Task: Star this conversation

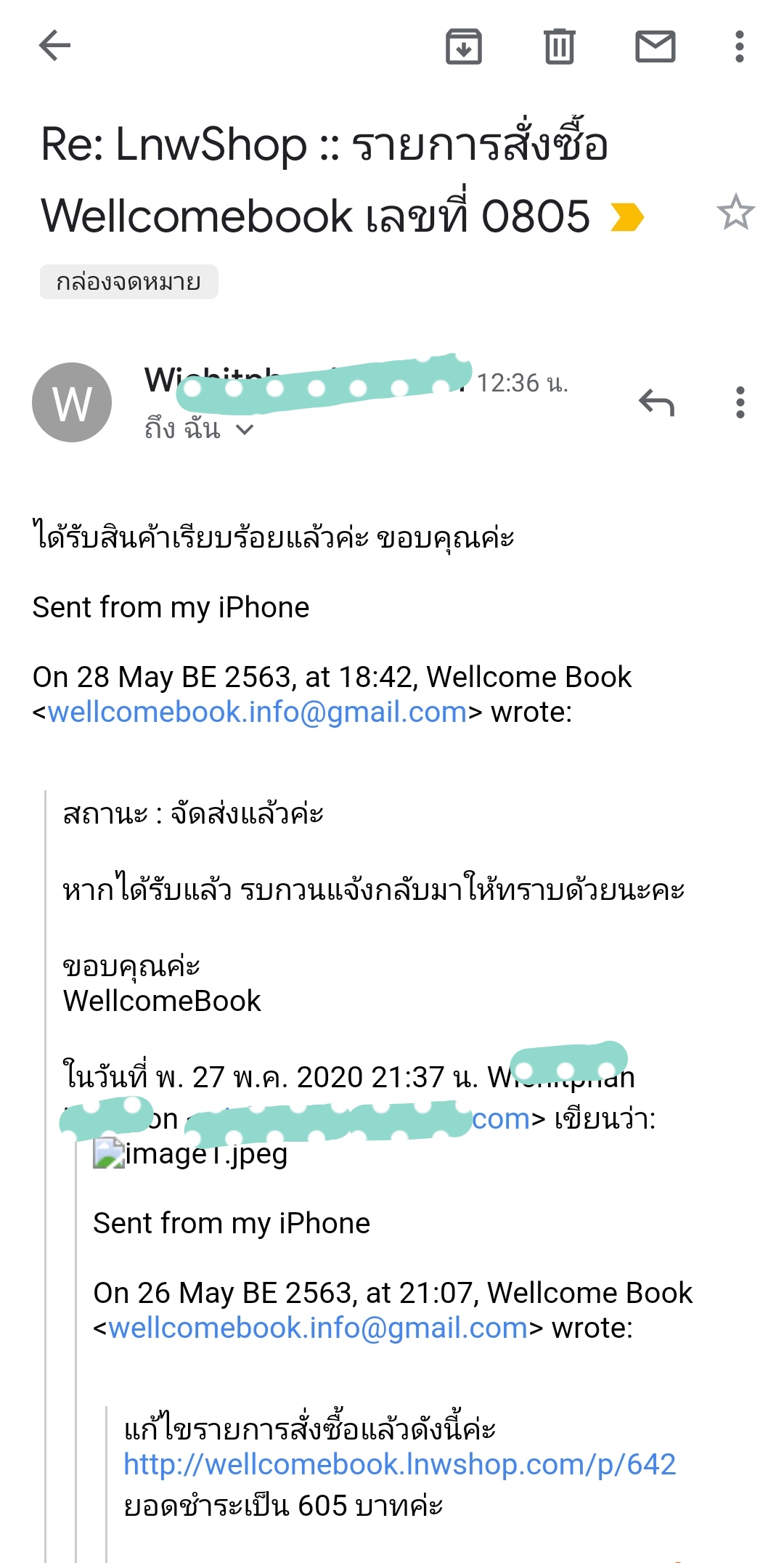Action: pos(735,212)
